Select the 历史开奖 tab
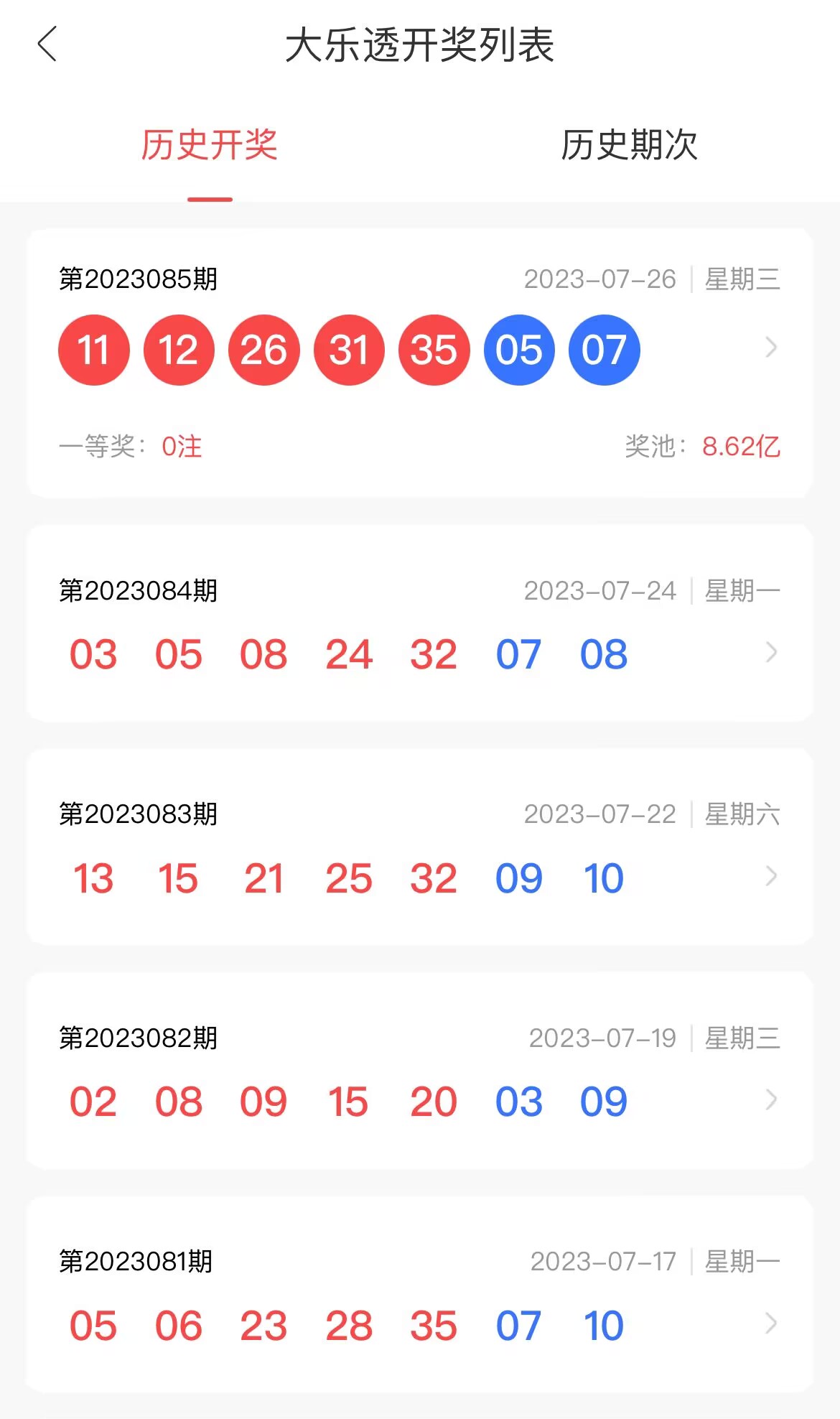Image resolution: width=840 pixels, height=1419 pixels. click(209, 145)
